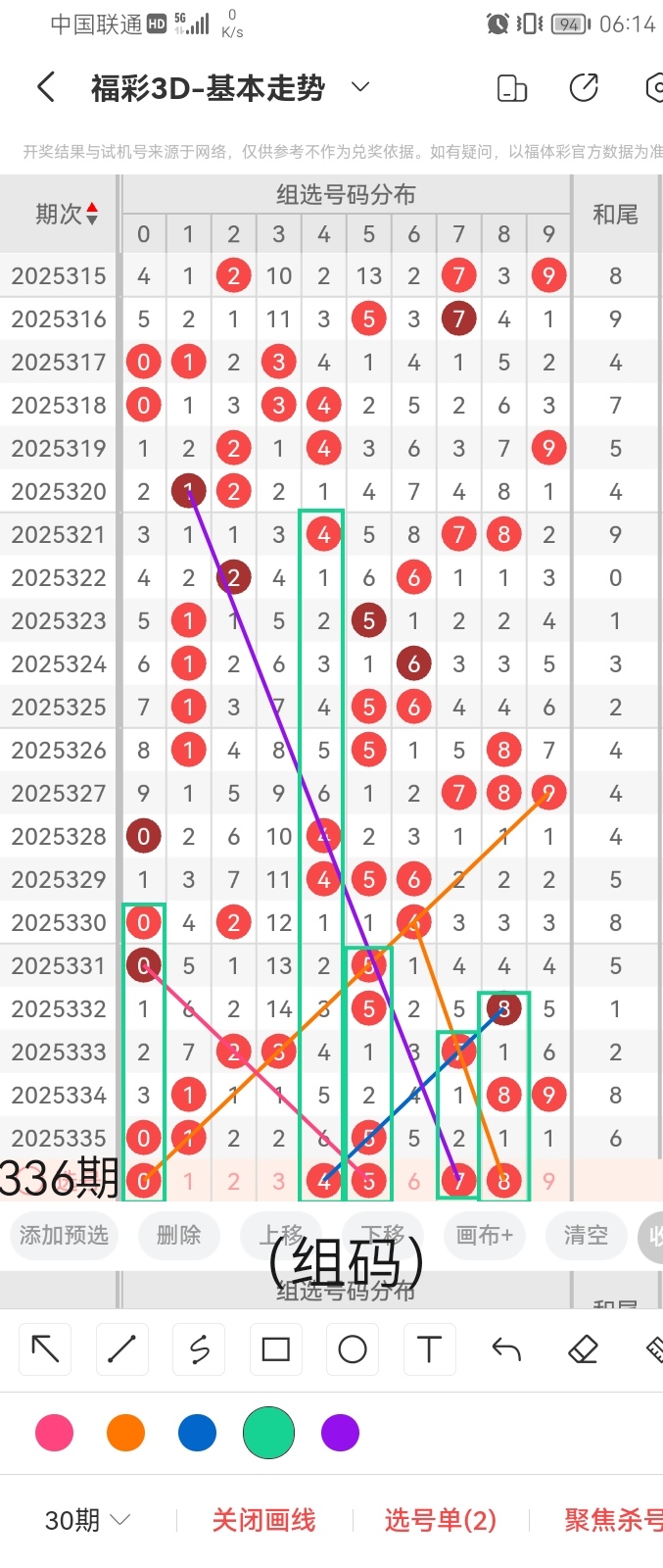Undo the last drawing stroke
This screenshot has height=1568, width=663.
pos(506,1349)
